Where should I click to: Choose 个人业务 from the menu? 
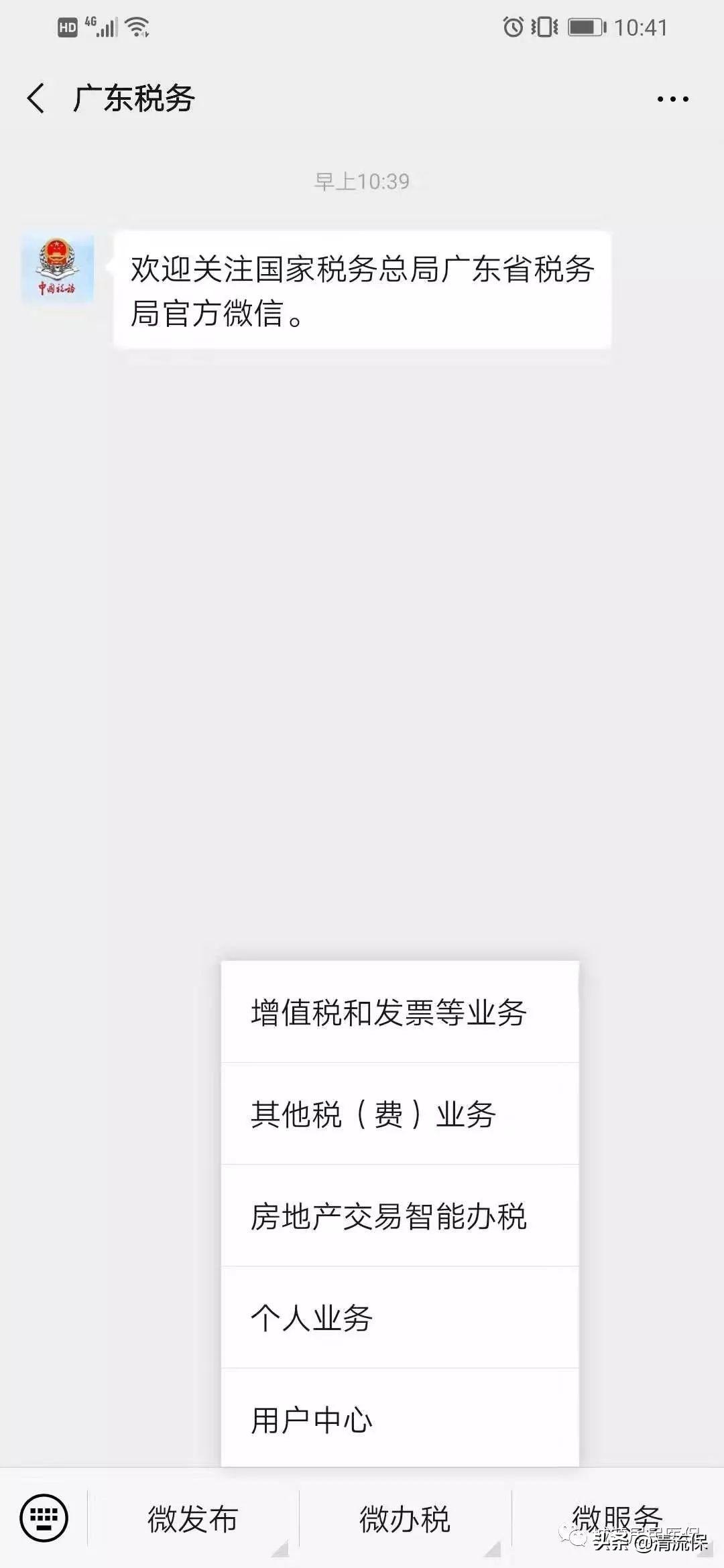[400, 1318]
